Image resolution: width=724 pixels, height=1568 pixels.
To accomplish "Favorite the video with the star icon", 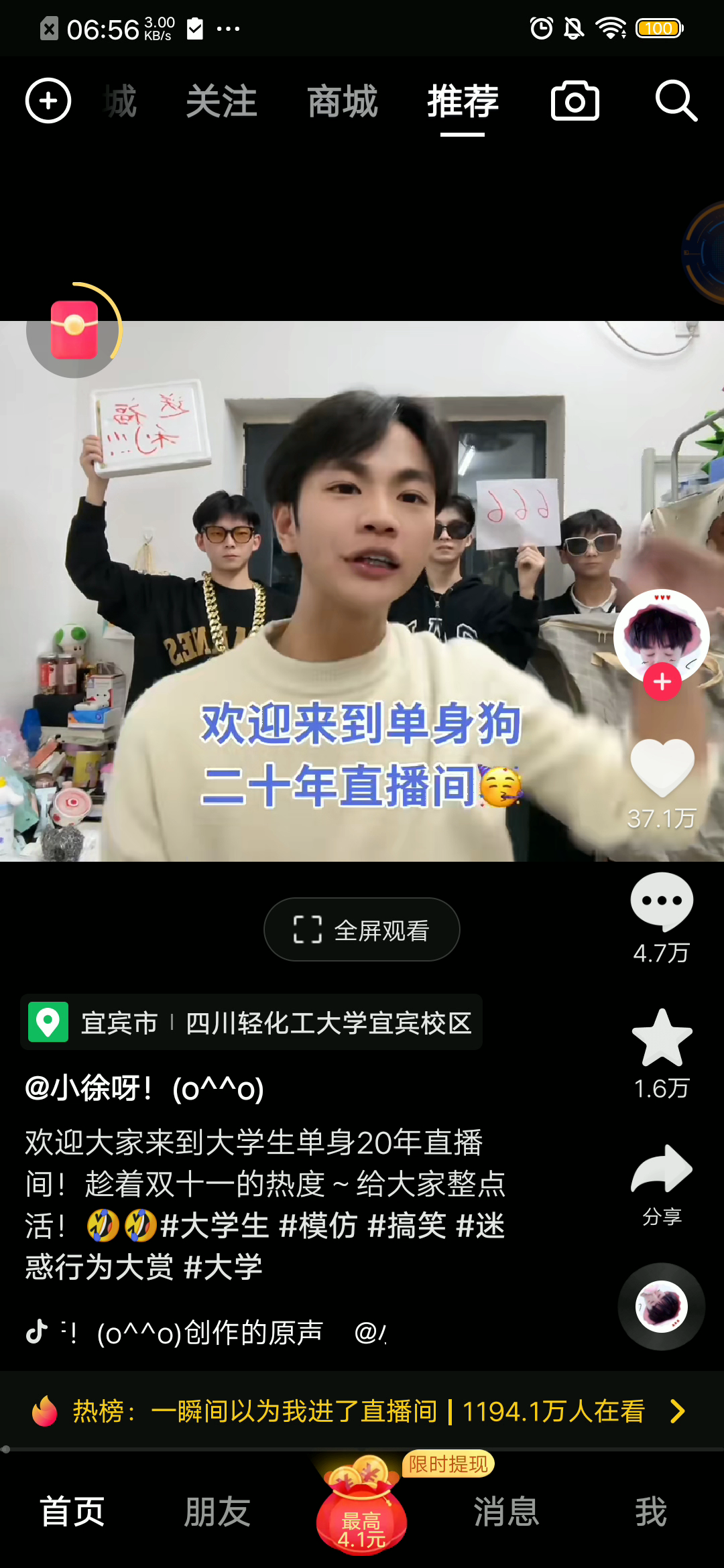I will pos(662,1037).
